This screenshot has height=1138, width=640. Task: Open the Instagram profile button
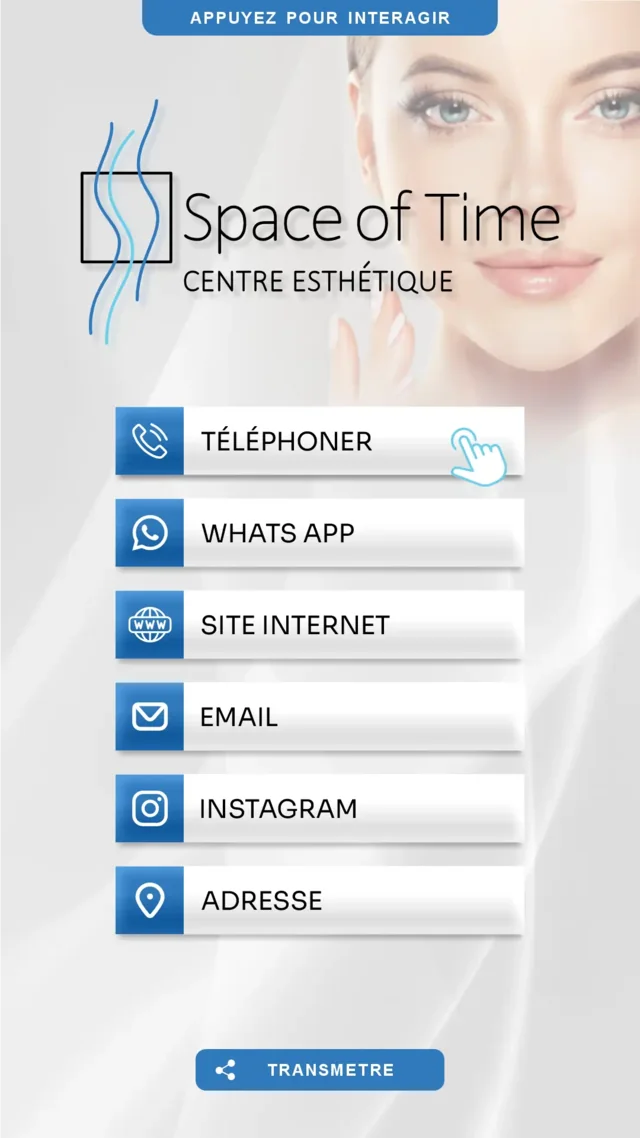[x=319, y=809]
